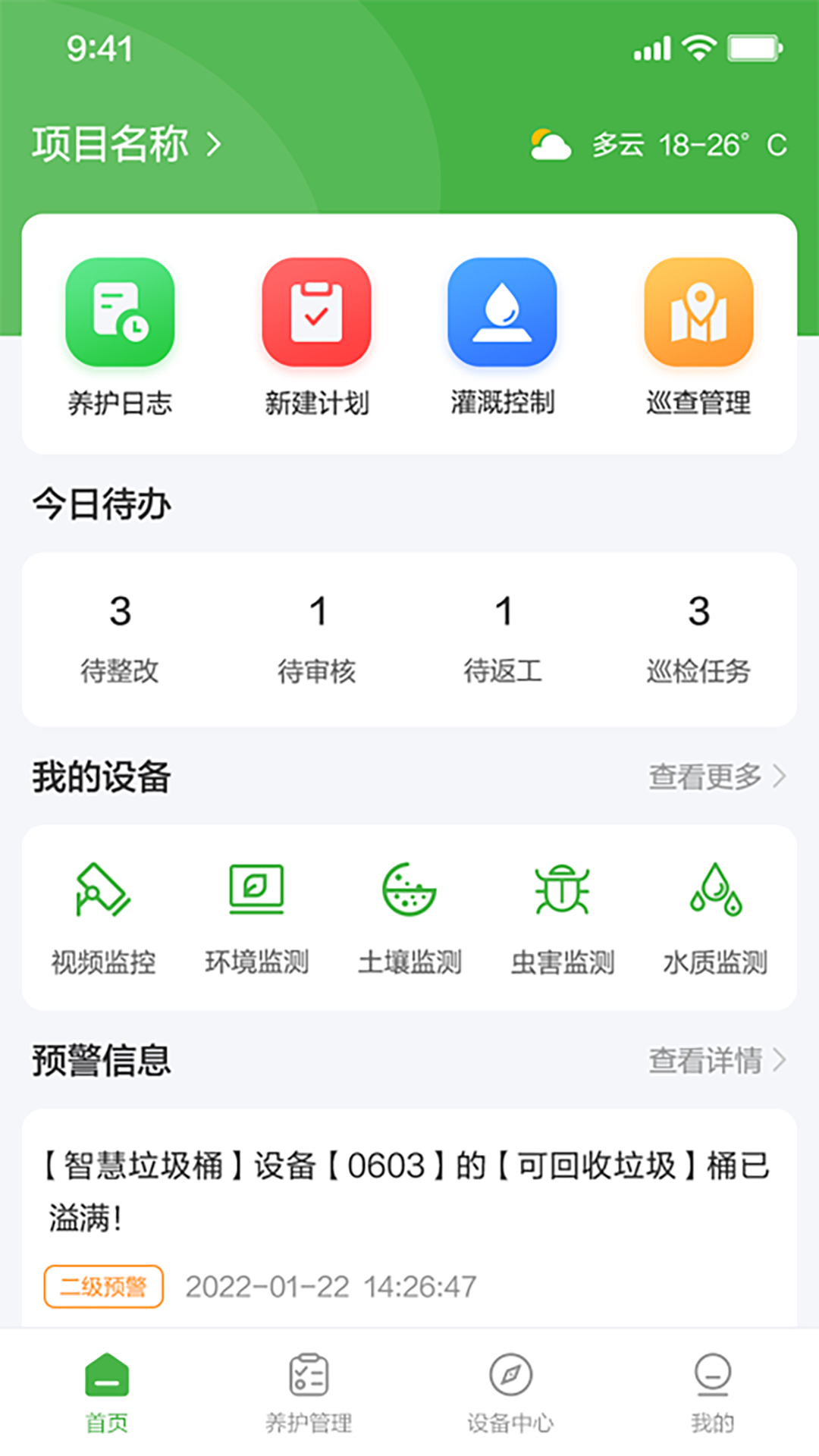Tap 查看更多 next to 我的设备
819x1456 pixels.
717,777
